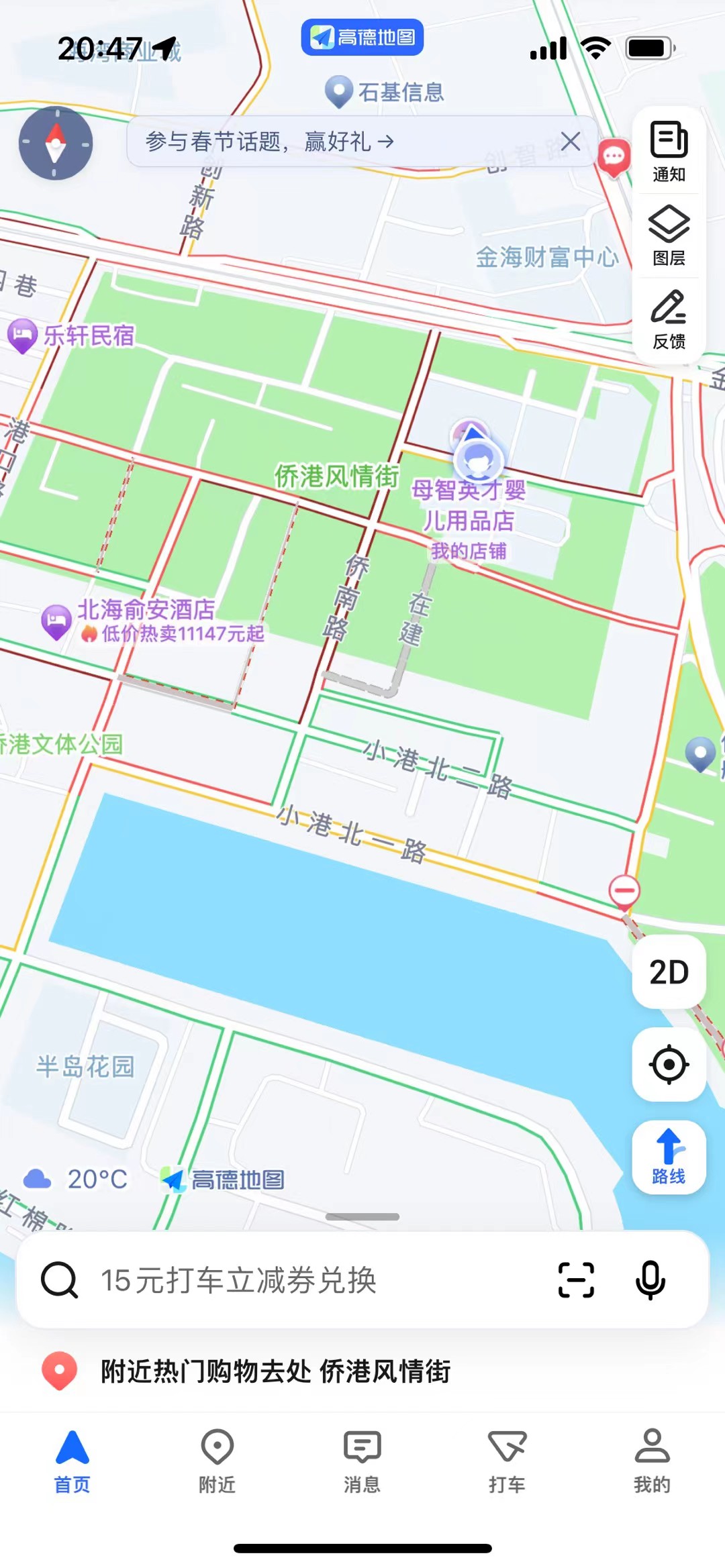Open the 春节话题 promotion banner

pos(270,142)
